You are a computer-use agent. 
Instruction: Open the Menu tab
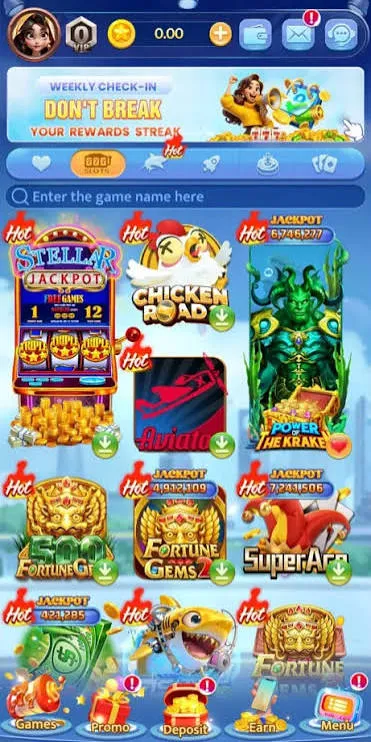[337, 709]
